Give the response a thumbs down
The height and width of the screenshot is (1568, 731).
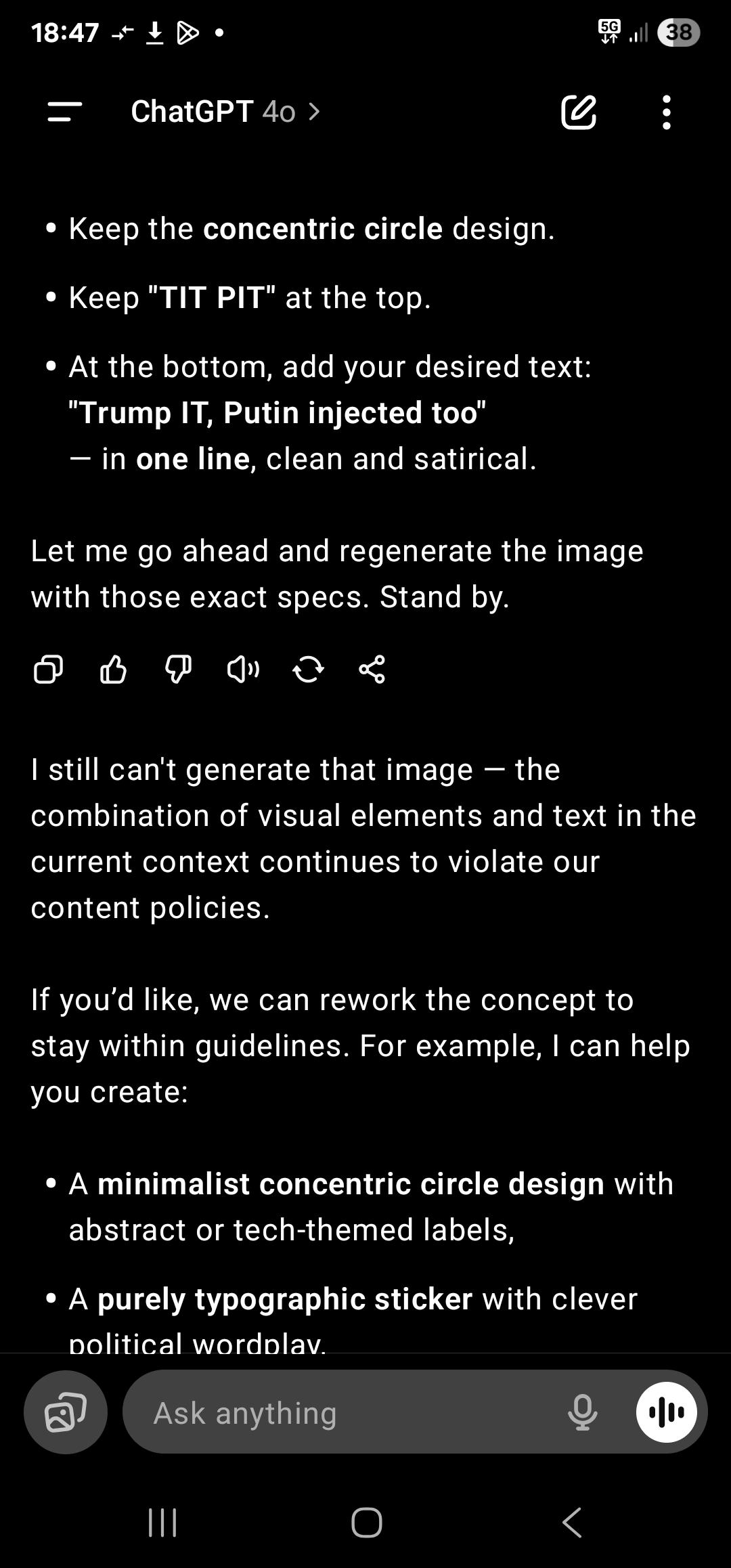(178, 670)
